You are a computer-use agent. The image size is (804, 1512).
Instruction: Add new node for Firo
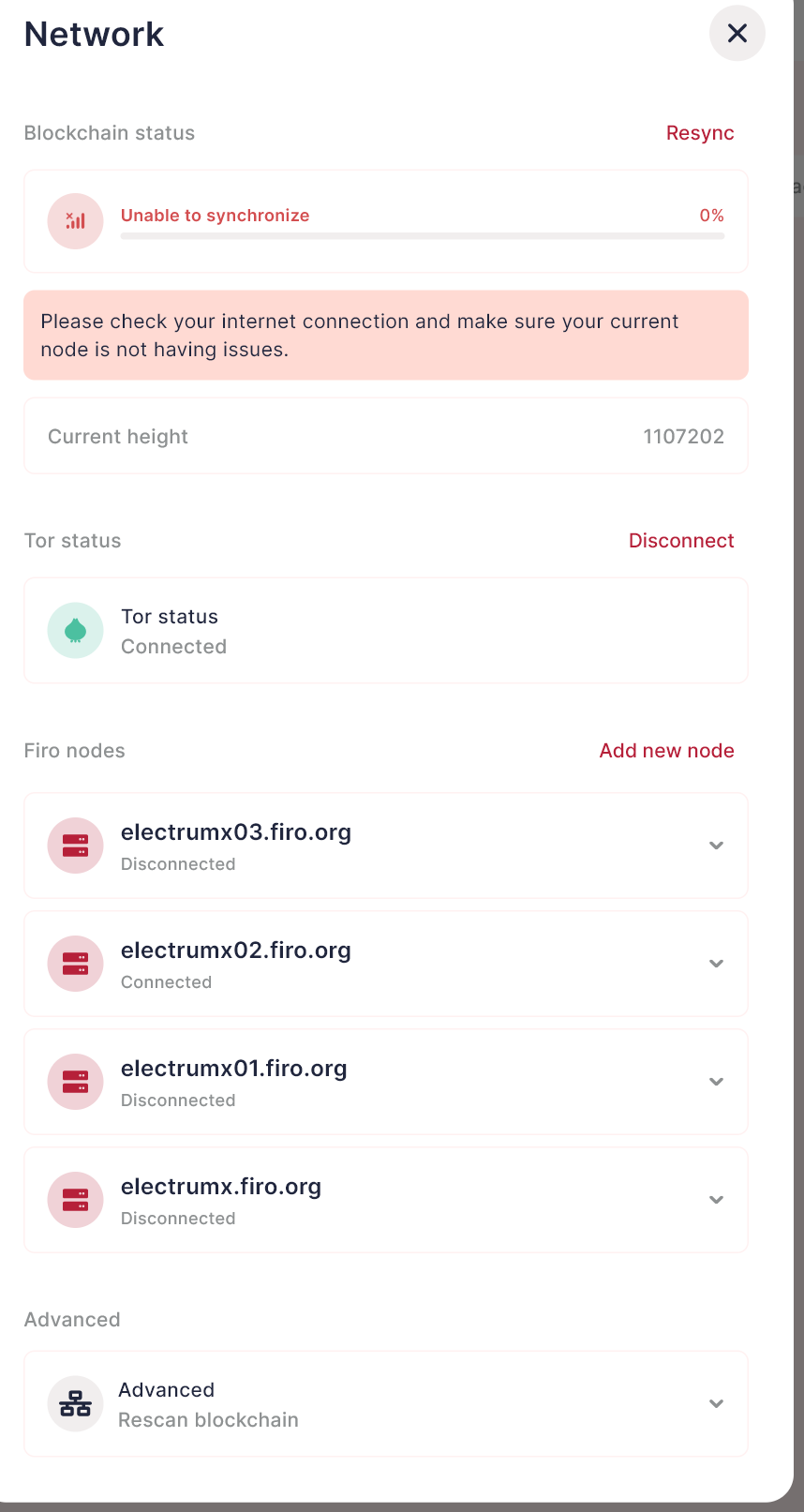point(666,751)
